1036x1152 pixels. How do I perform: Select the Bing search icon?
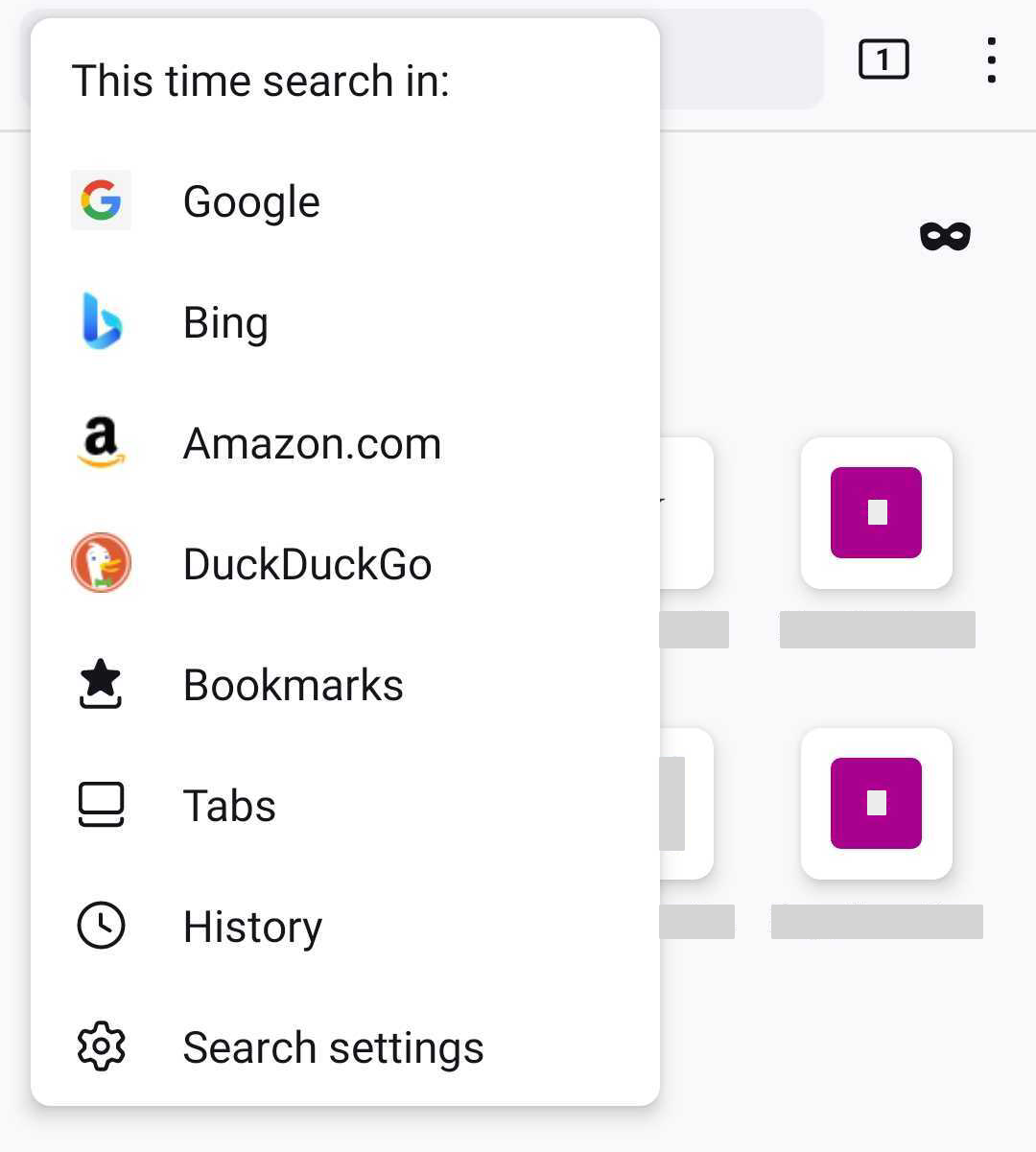(x=101, y=322)
